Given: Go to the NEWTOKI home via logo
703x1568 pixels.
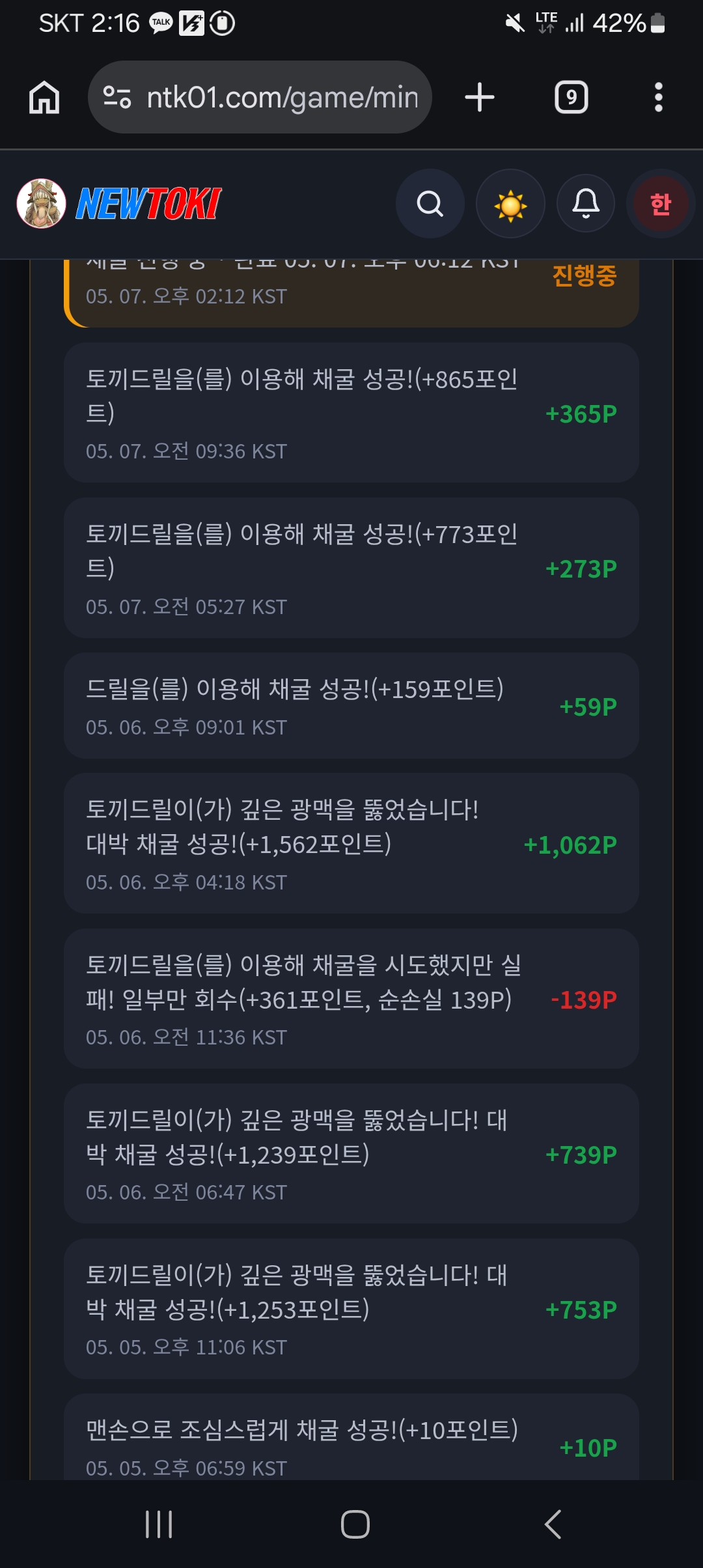Looking at the screenshot, I should (119, 204).
